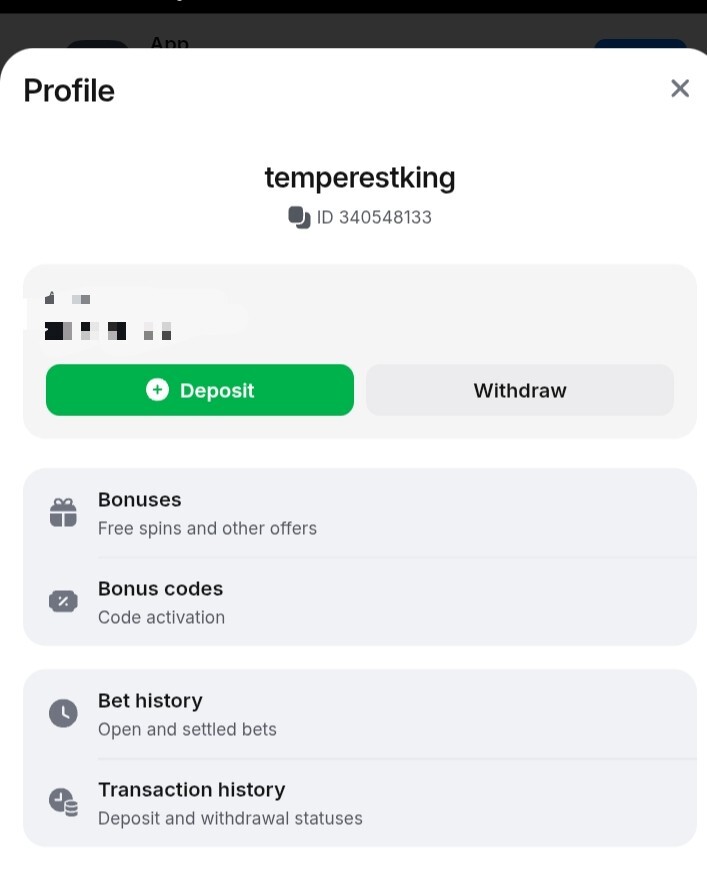Viewport: 707px width, 869px height.
Task: Open Bonus codes activation
Action: tap(359, 602)
